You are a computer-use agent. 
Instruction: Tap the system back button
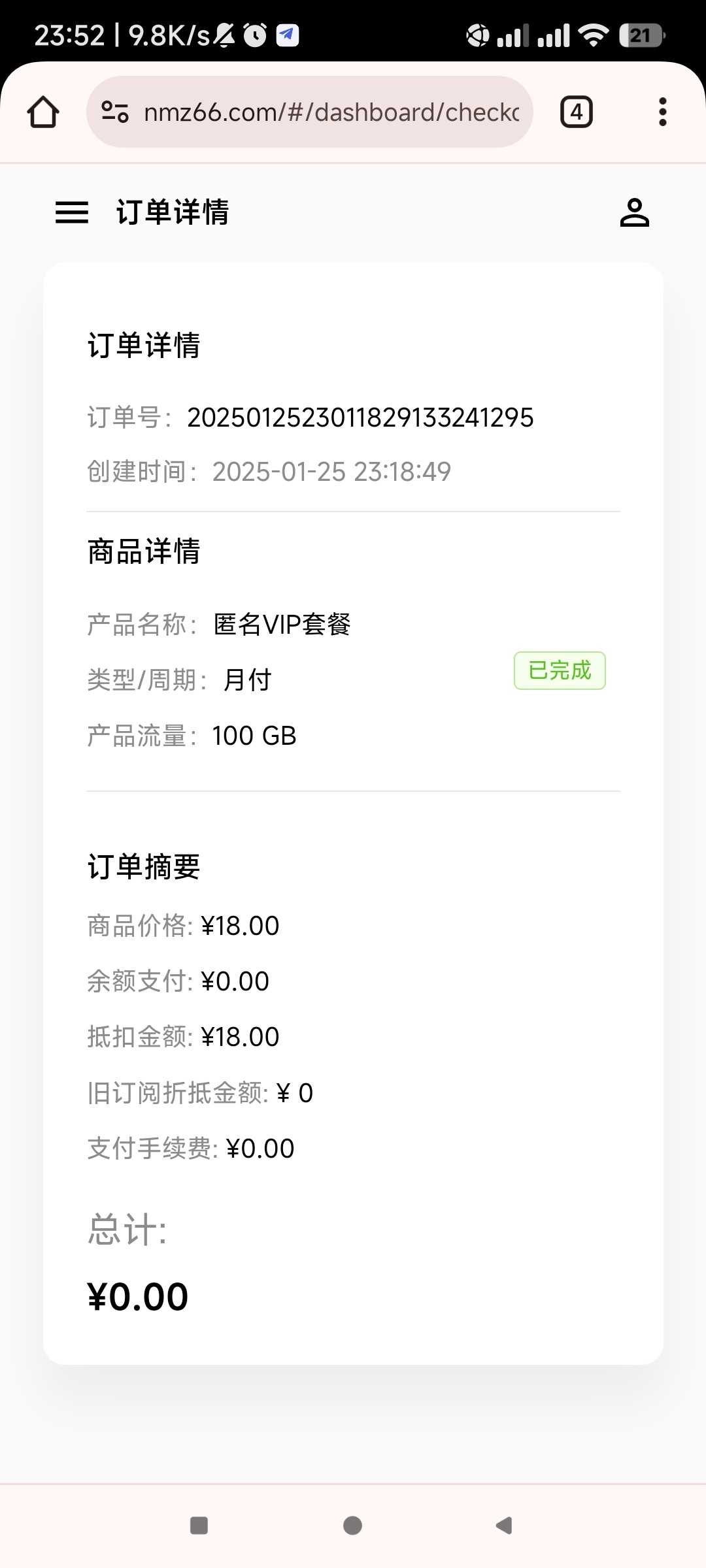tap(504, 1526)
